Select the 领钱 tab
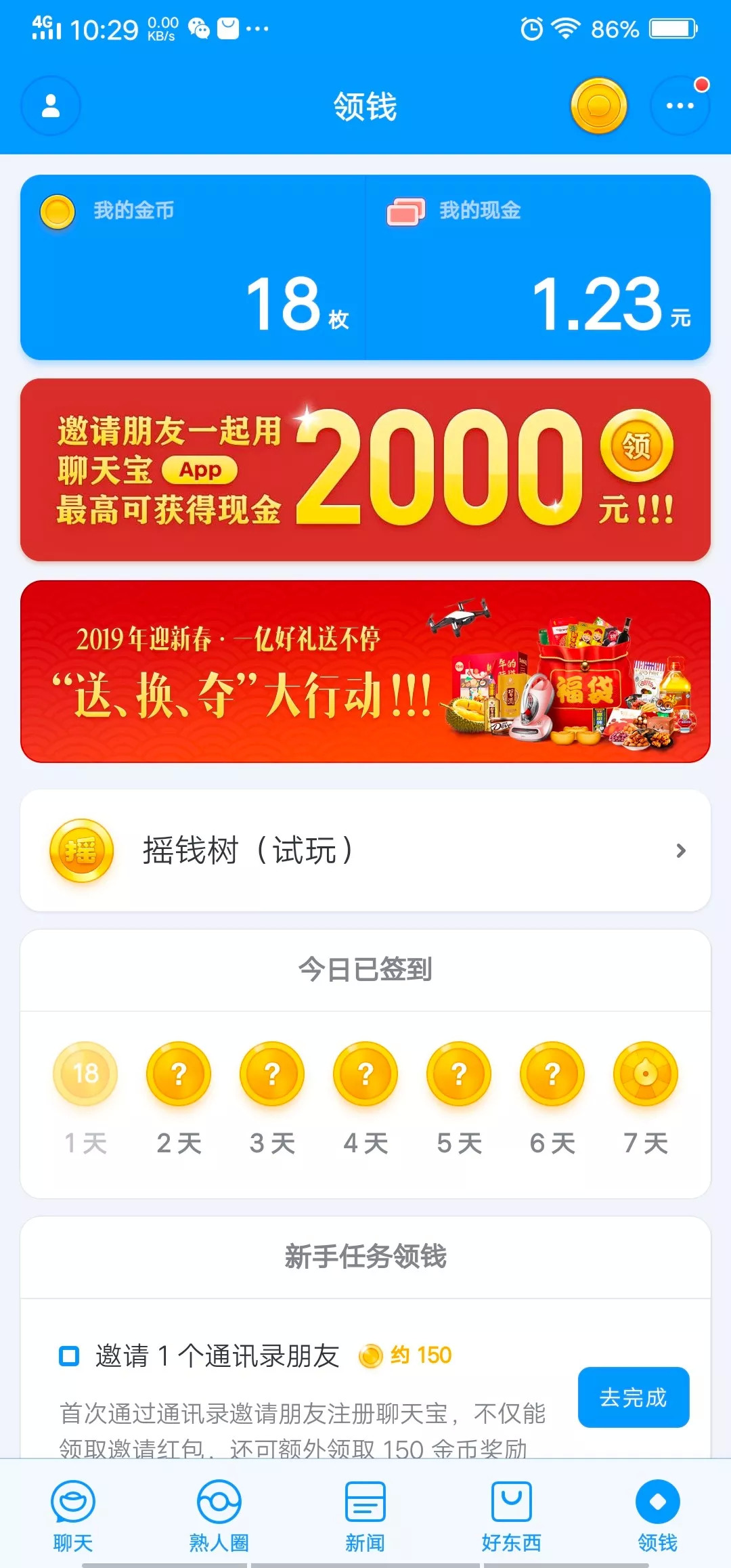 (657, 1515)
